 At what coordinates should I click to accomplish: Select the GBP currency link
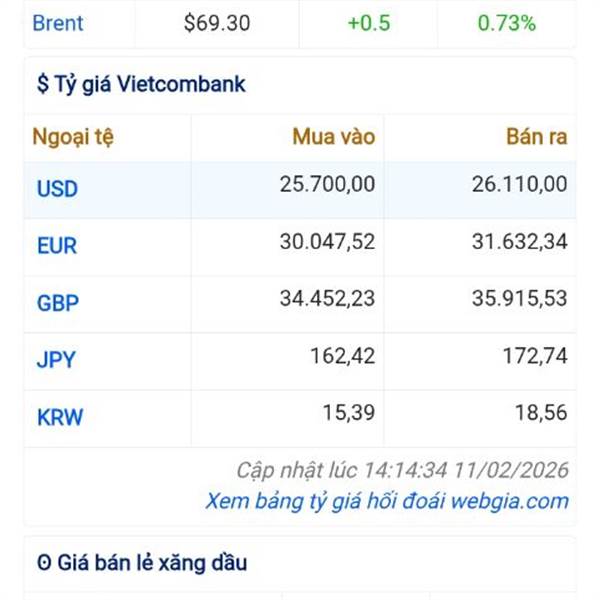(58, 303)
